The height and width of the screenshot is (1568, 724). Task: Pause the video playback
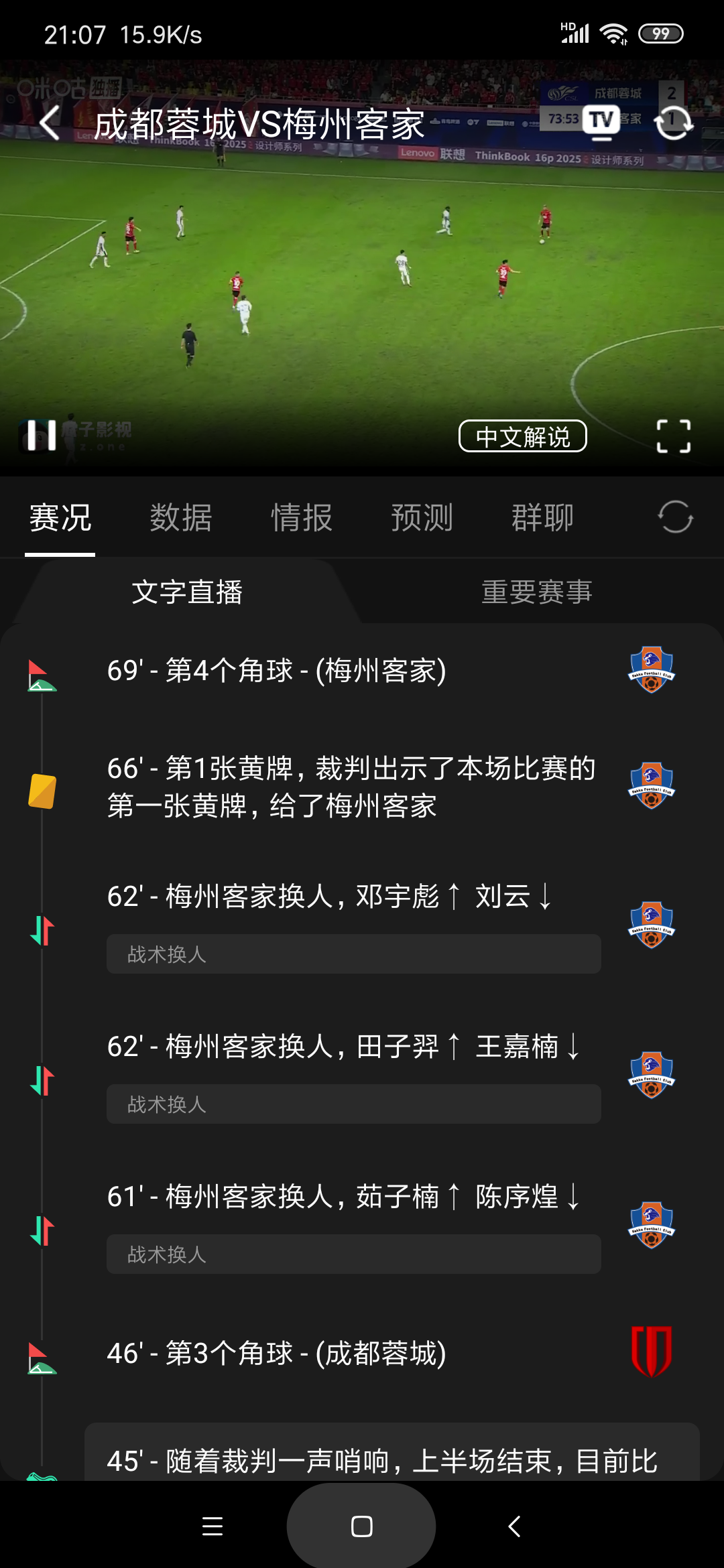40,436
